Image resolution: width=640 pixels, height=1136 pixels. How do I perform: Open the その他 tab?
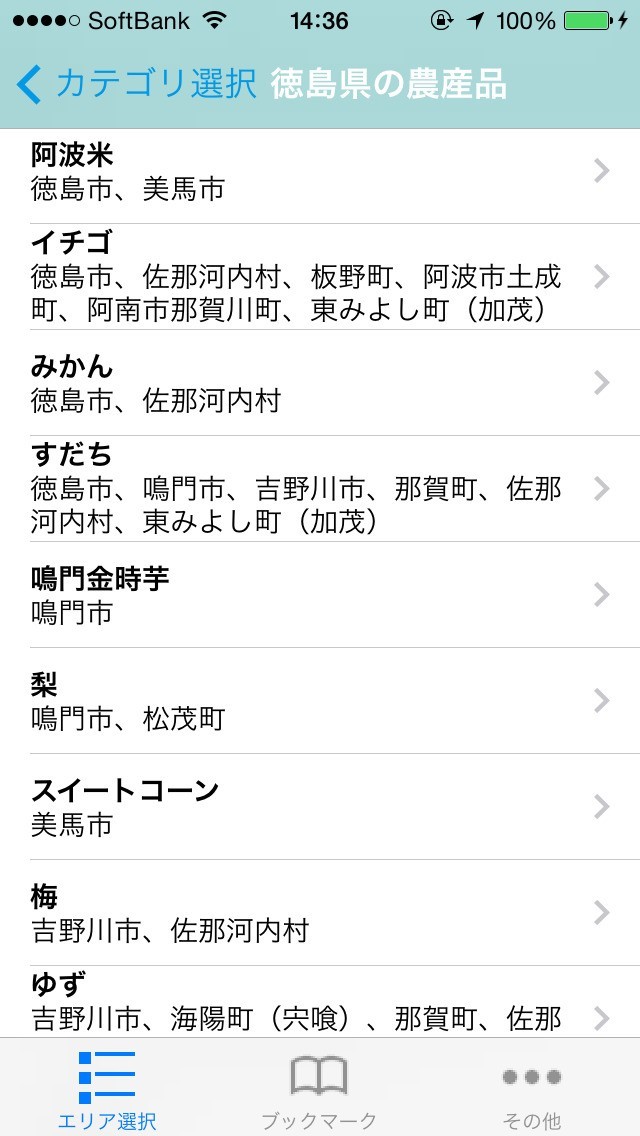tap(532, 1090)
